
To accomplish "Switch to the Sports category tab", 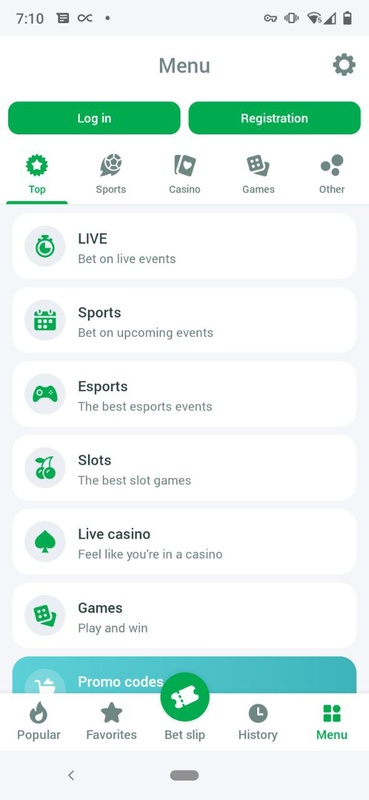I will click(111, 174).
